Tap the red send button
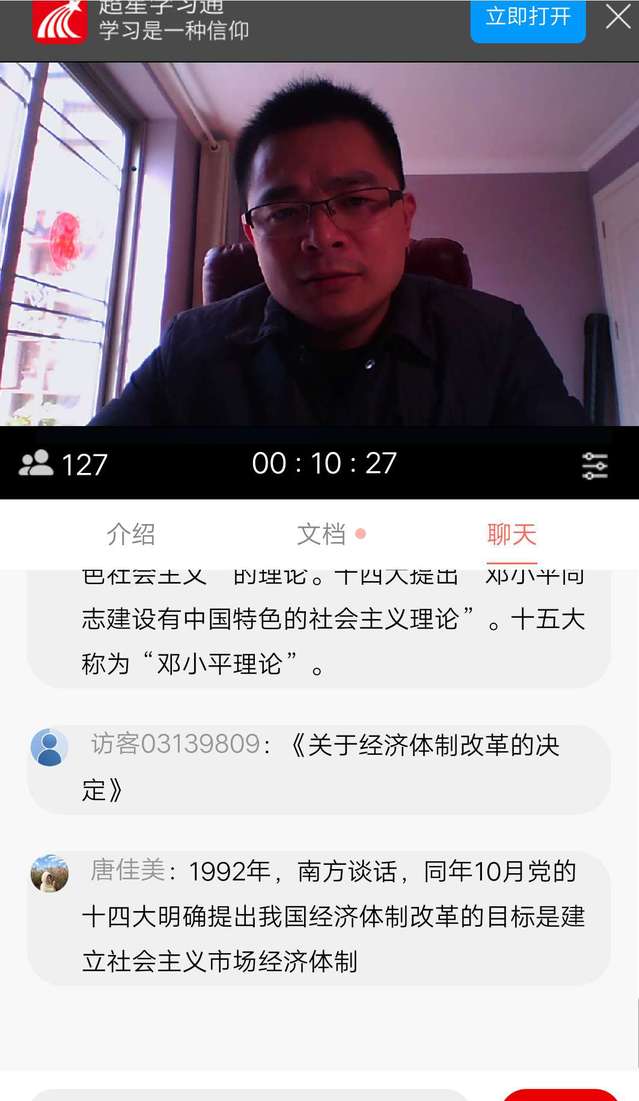 coord(560,1094)
